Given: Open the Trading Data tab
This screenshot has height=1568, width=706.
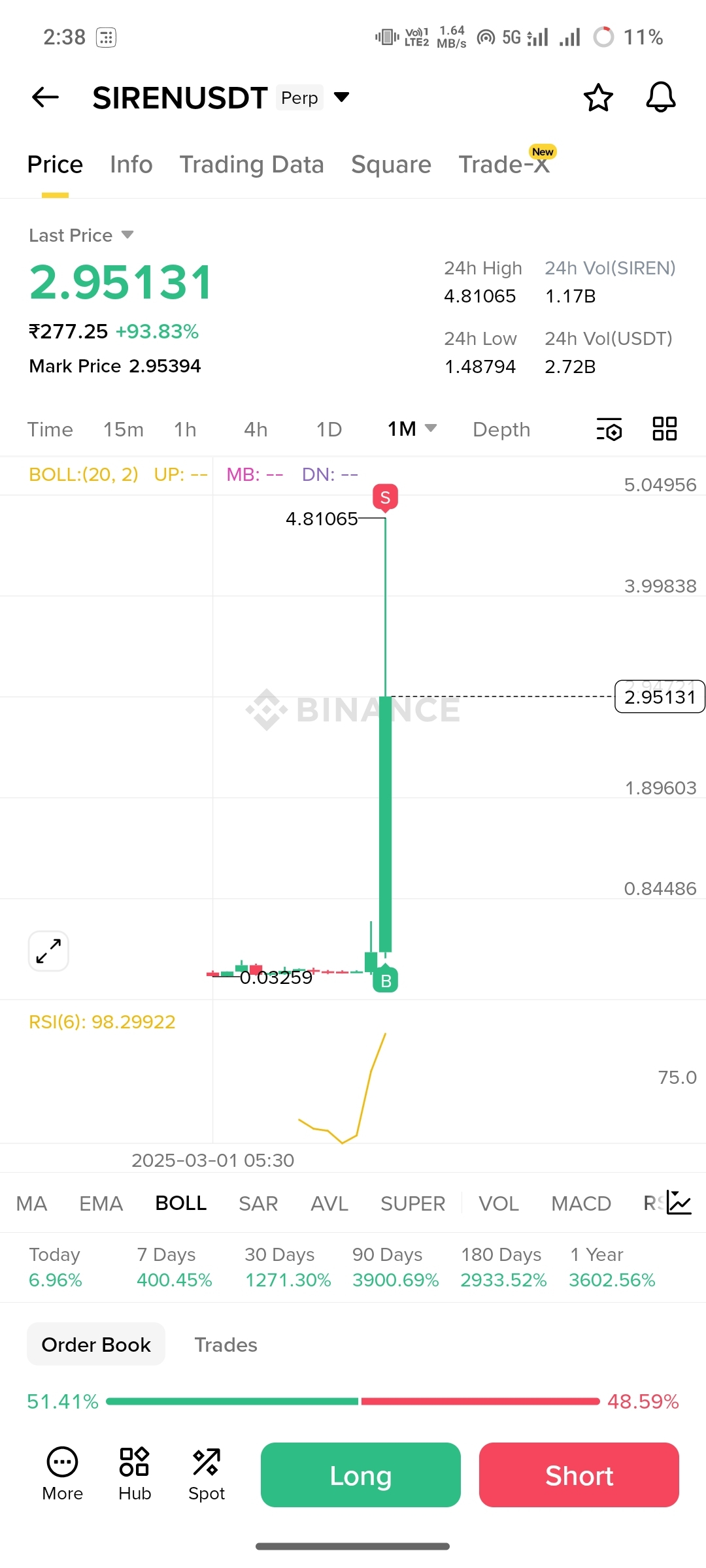Looking at the screenshot, I should [x=252, y=165].
